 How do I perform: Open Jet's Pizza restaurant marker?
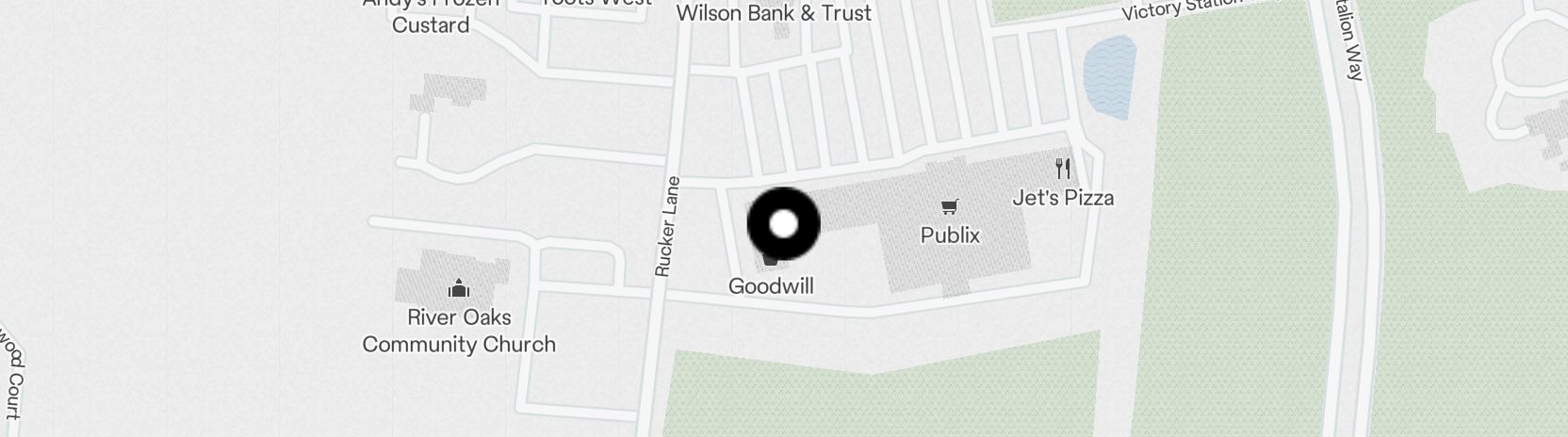1063,170
